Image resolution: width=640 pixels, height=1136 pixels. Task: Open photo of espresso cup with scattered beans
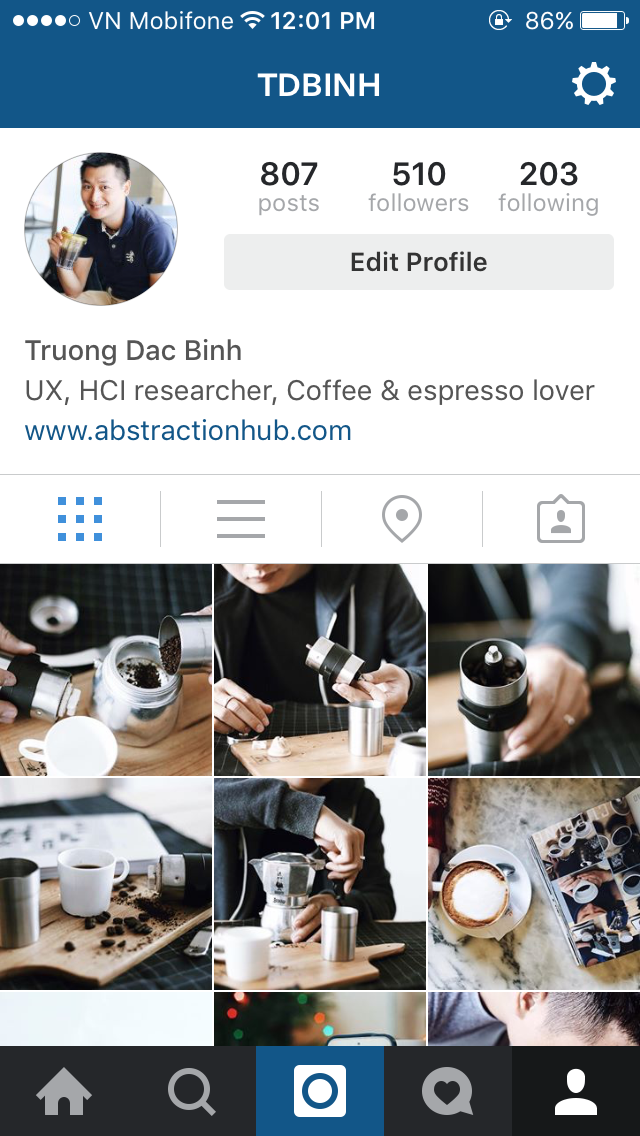(105, 884)
